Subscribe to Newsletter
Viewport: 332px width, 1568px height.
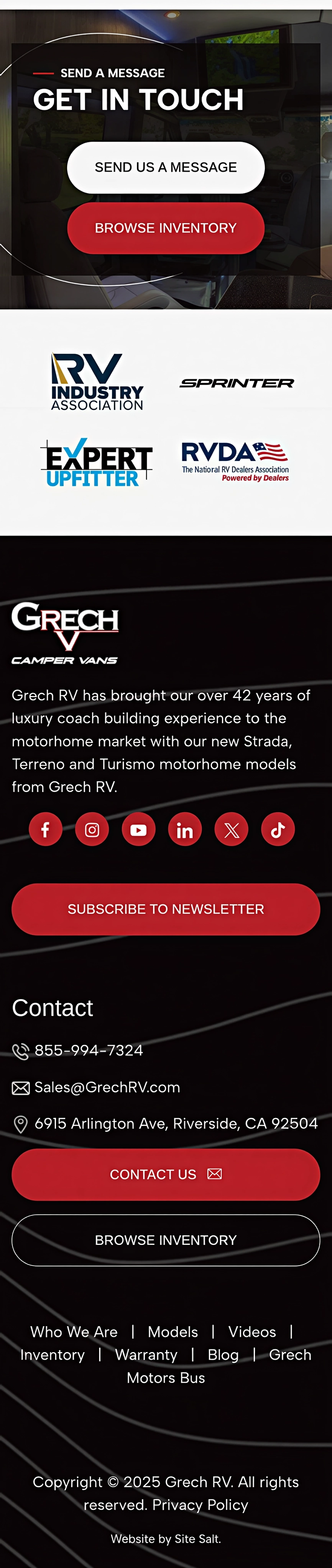point(166,909)
